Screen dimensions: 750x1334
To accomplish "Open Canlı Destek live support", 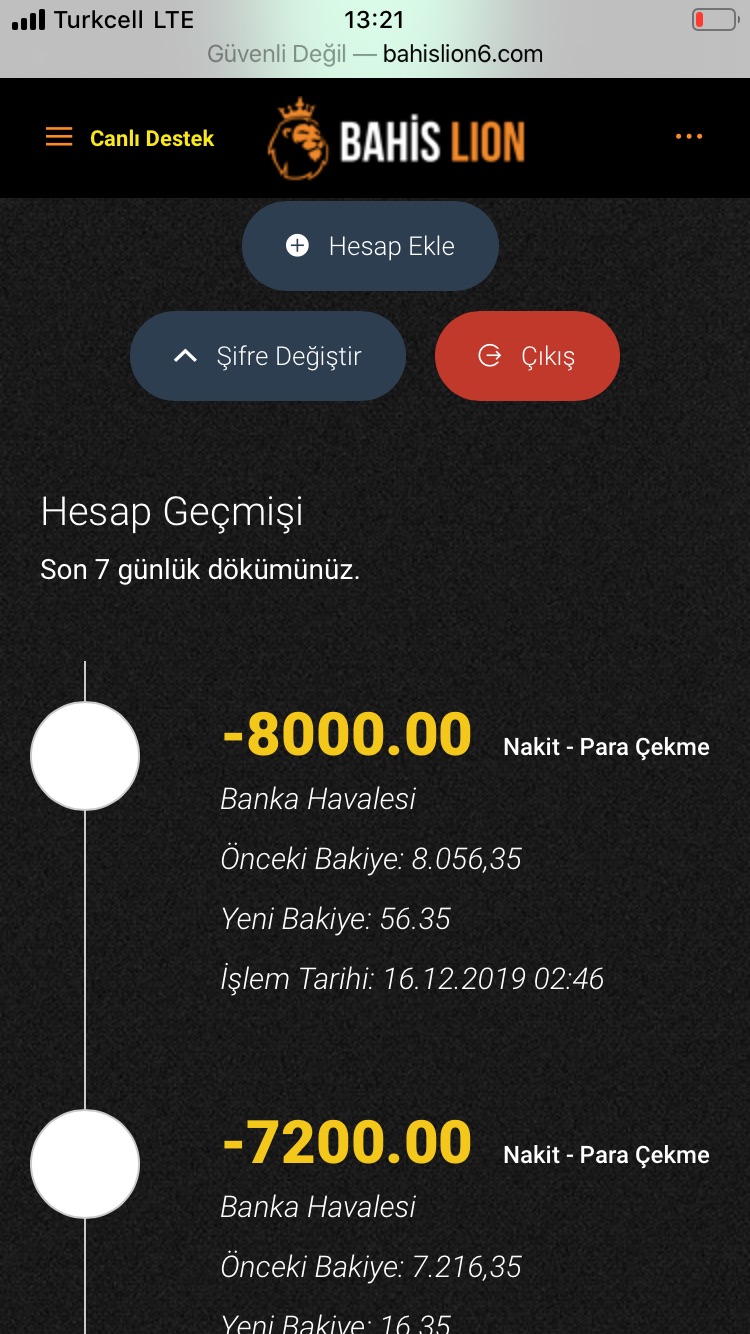I will click(x=152, y=139).
